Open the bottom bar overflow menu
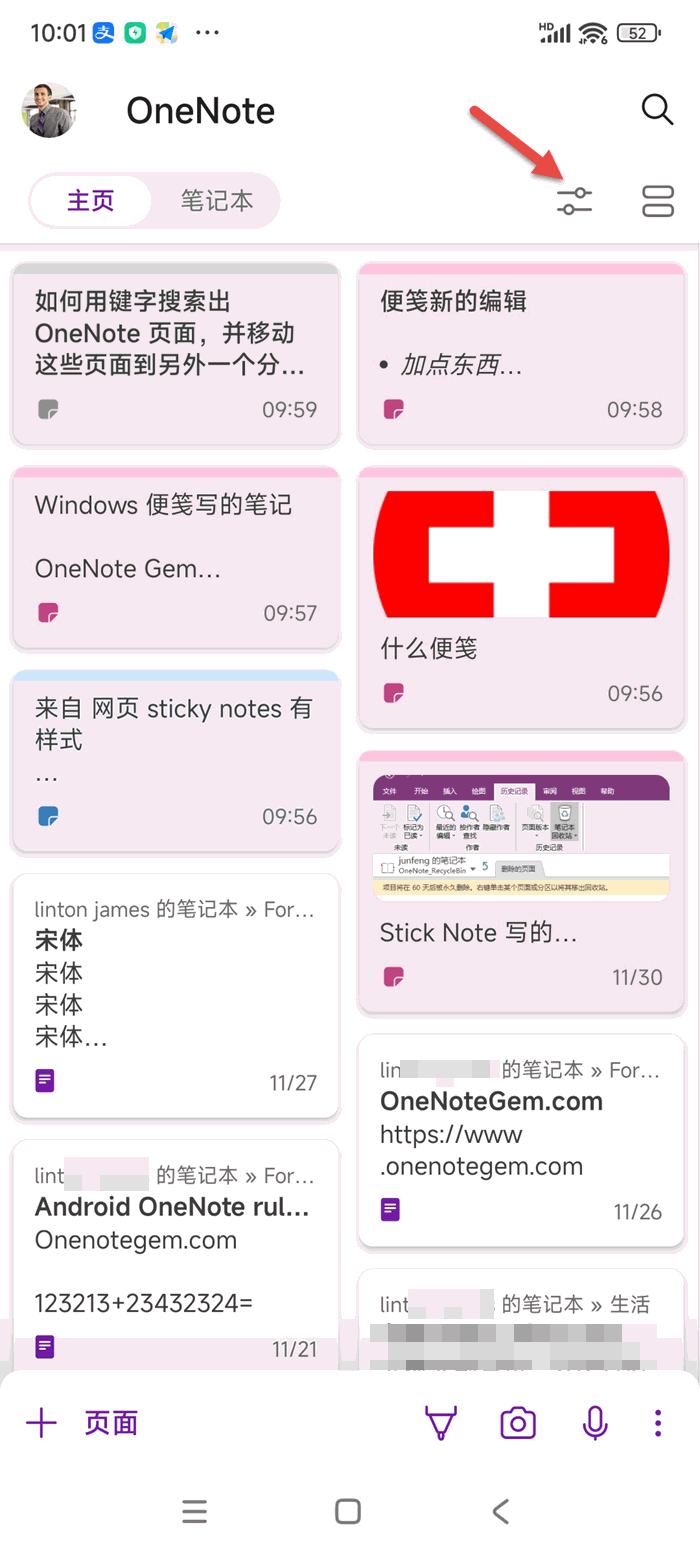 657,1422
